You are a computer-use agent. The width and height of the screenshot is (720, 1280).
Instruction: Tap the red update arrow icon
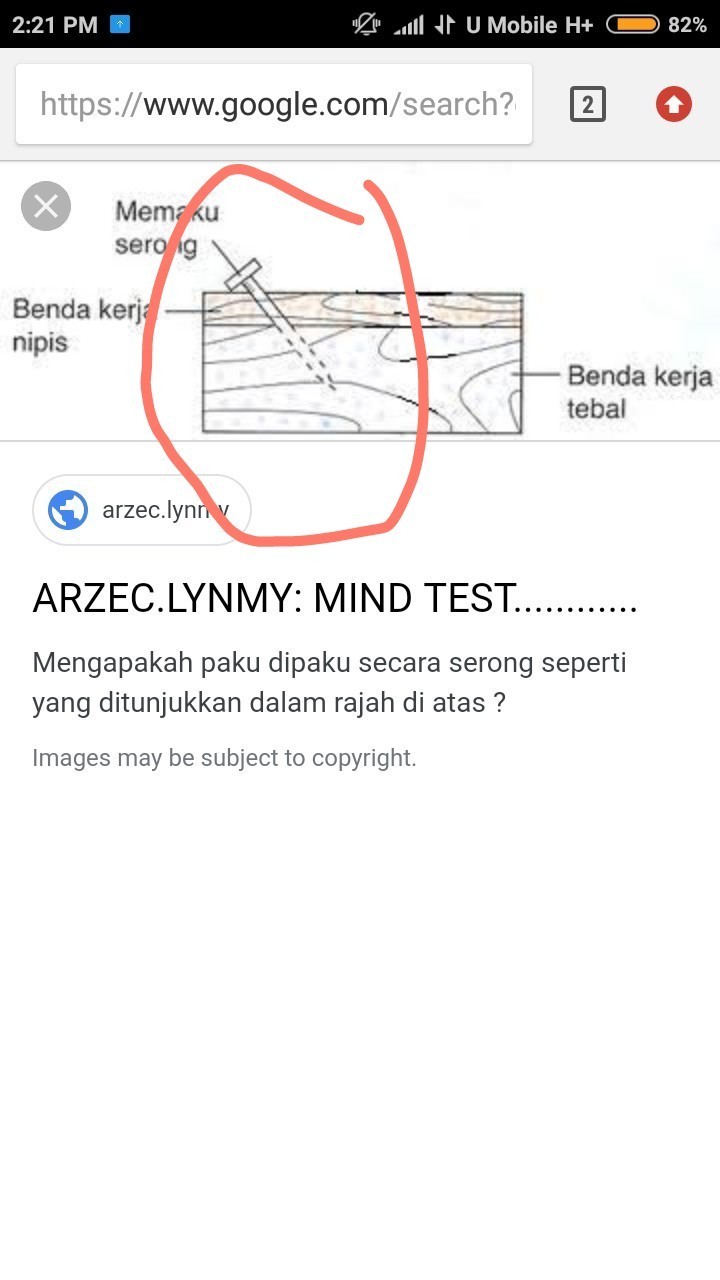tap(673, 104)
